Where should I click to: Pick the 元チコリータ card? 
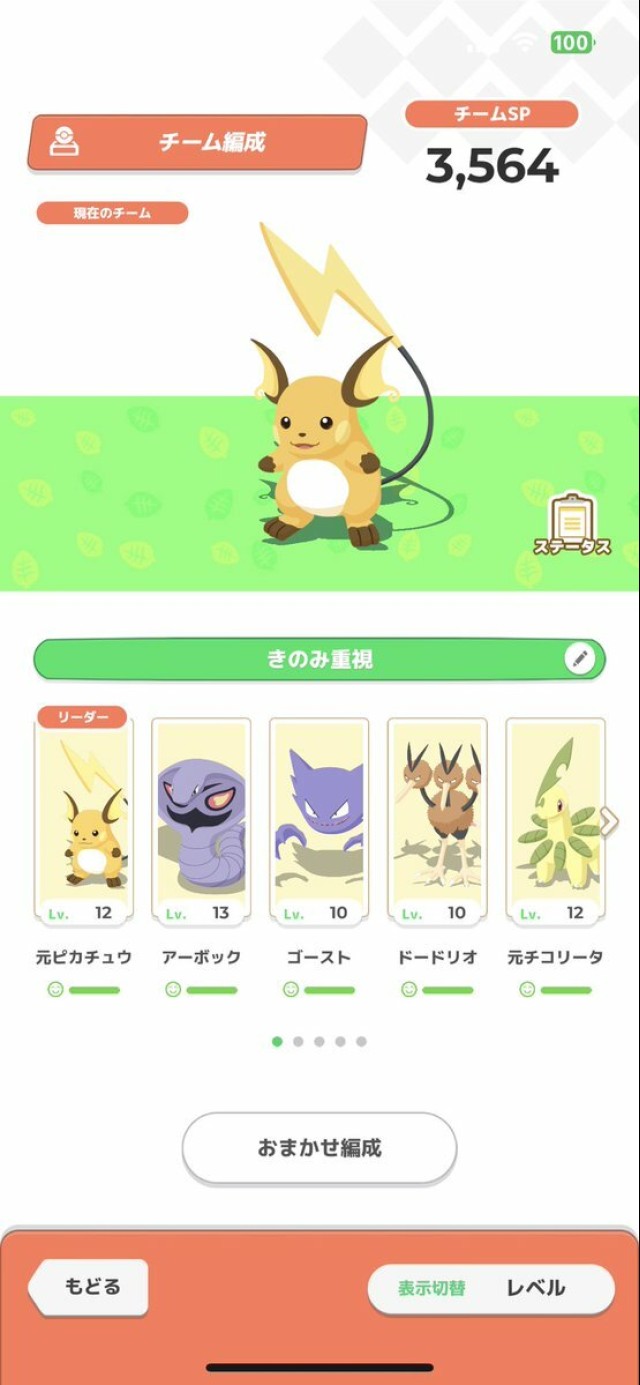pos(553,822)
